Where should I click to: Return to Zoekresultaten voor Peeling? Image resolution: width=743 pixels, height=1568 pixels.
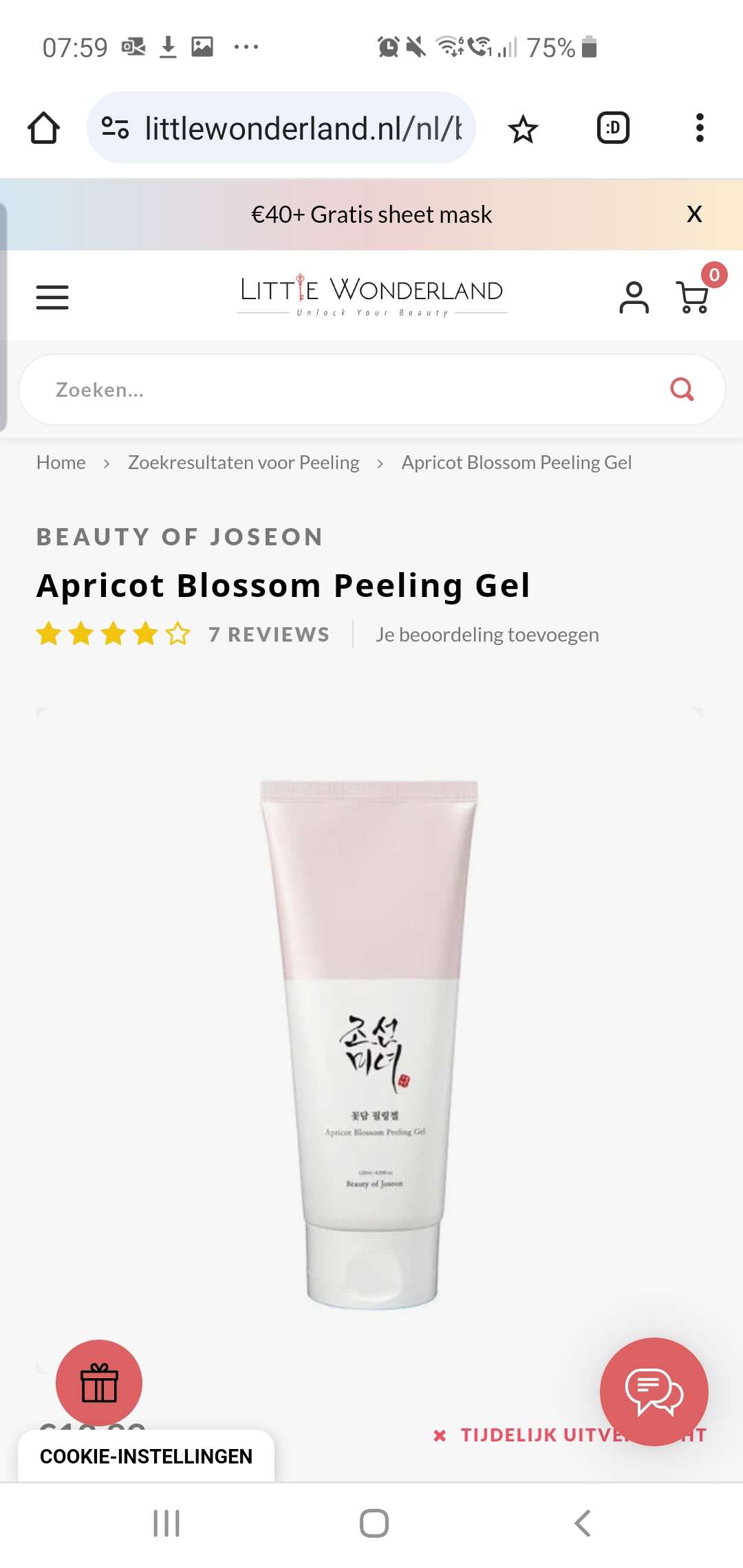(x=244, y=462)
